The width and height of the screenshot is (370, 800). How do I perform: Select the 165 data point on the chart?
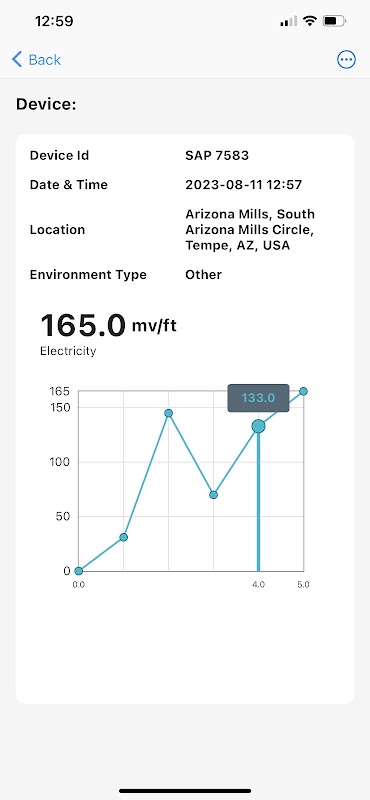pos(303,391)
